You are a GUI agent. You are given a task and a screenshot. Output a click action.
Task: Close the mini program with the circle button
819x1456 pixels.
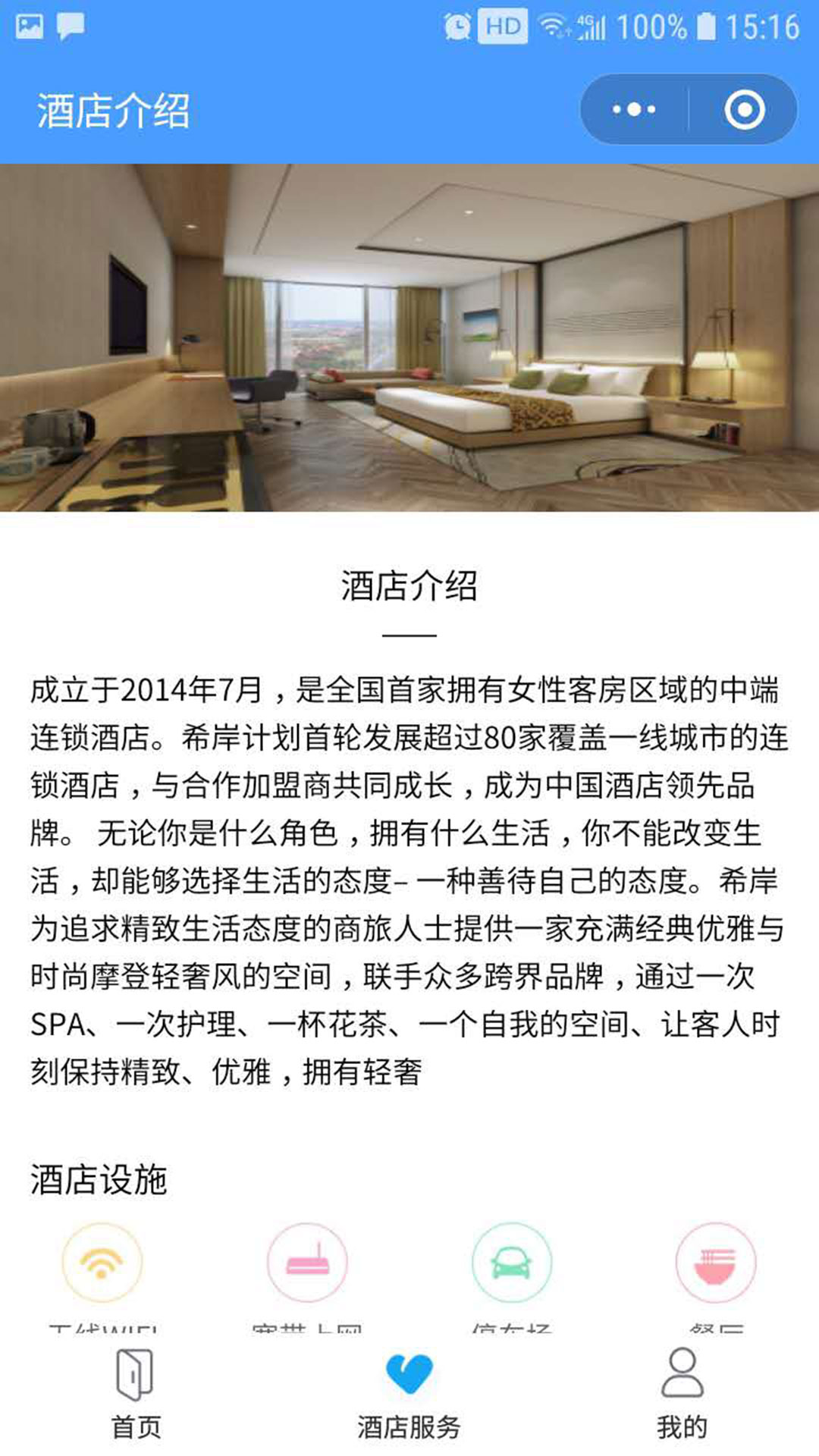744,109
